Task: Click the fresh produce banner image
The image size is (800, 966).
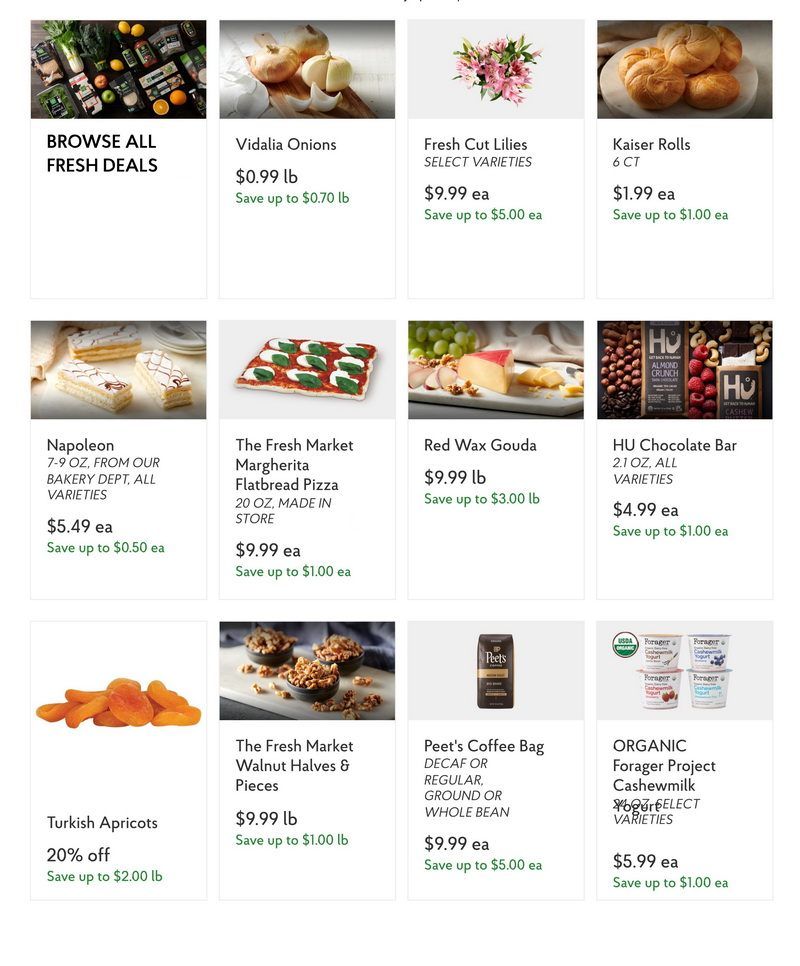Action: [x=117, y=68]
